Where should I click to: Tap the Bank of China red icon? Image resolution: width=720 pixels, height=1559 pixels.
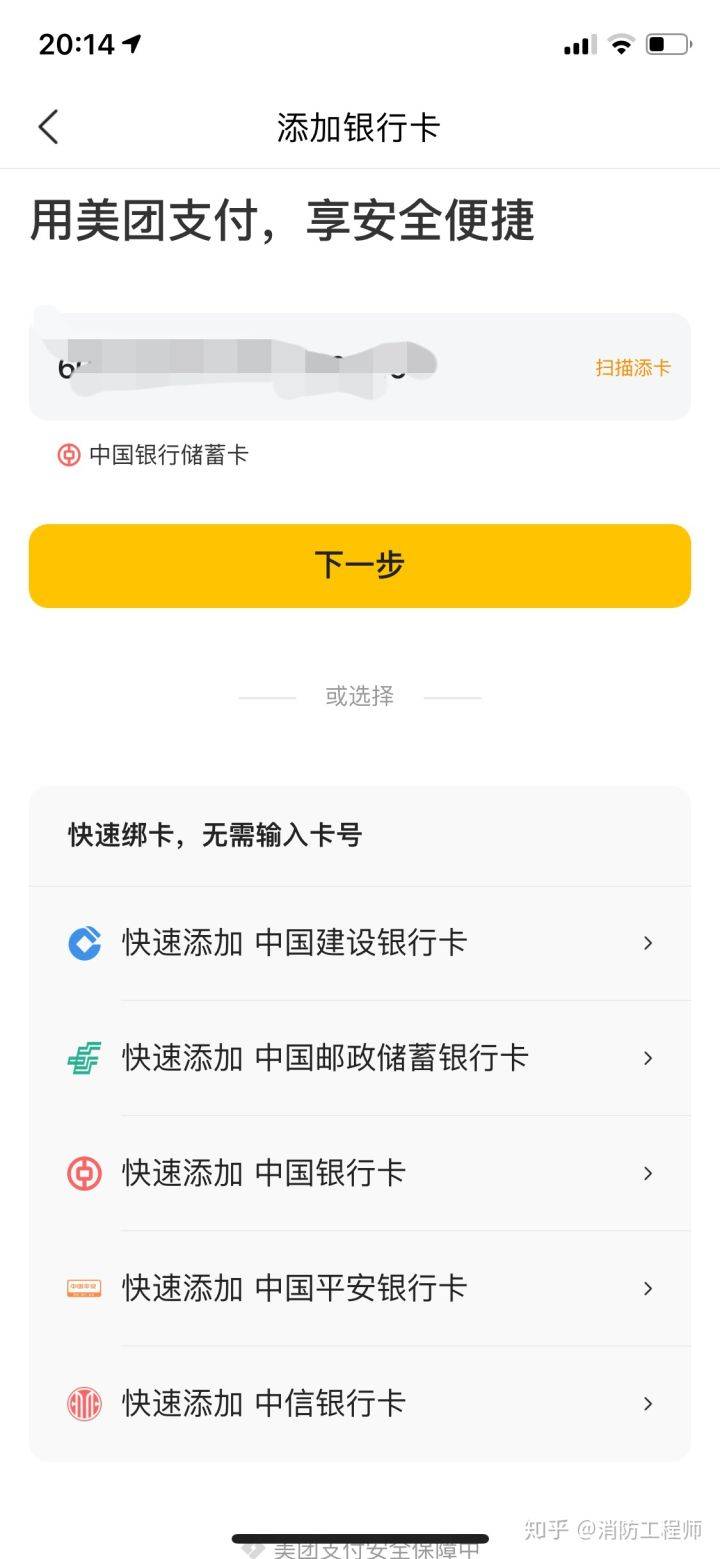[84, 1173]
